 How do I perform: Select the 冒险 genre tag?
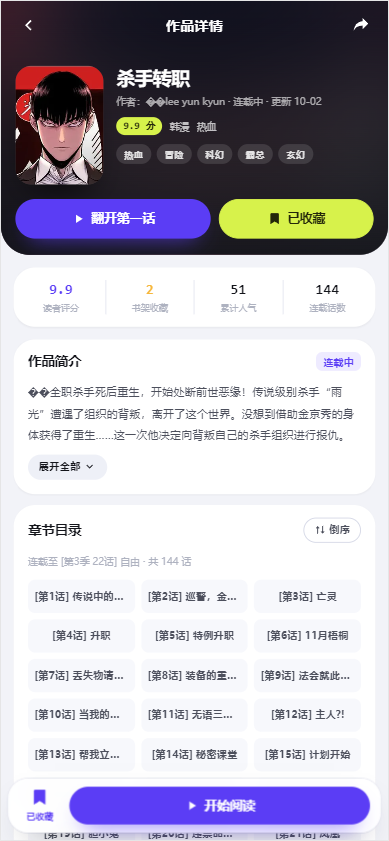point(174,155)
